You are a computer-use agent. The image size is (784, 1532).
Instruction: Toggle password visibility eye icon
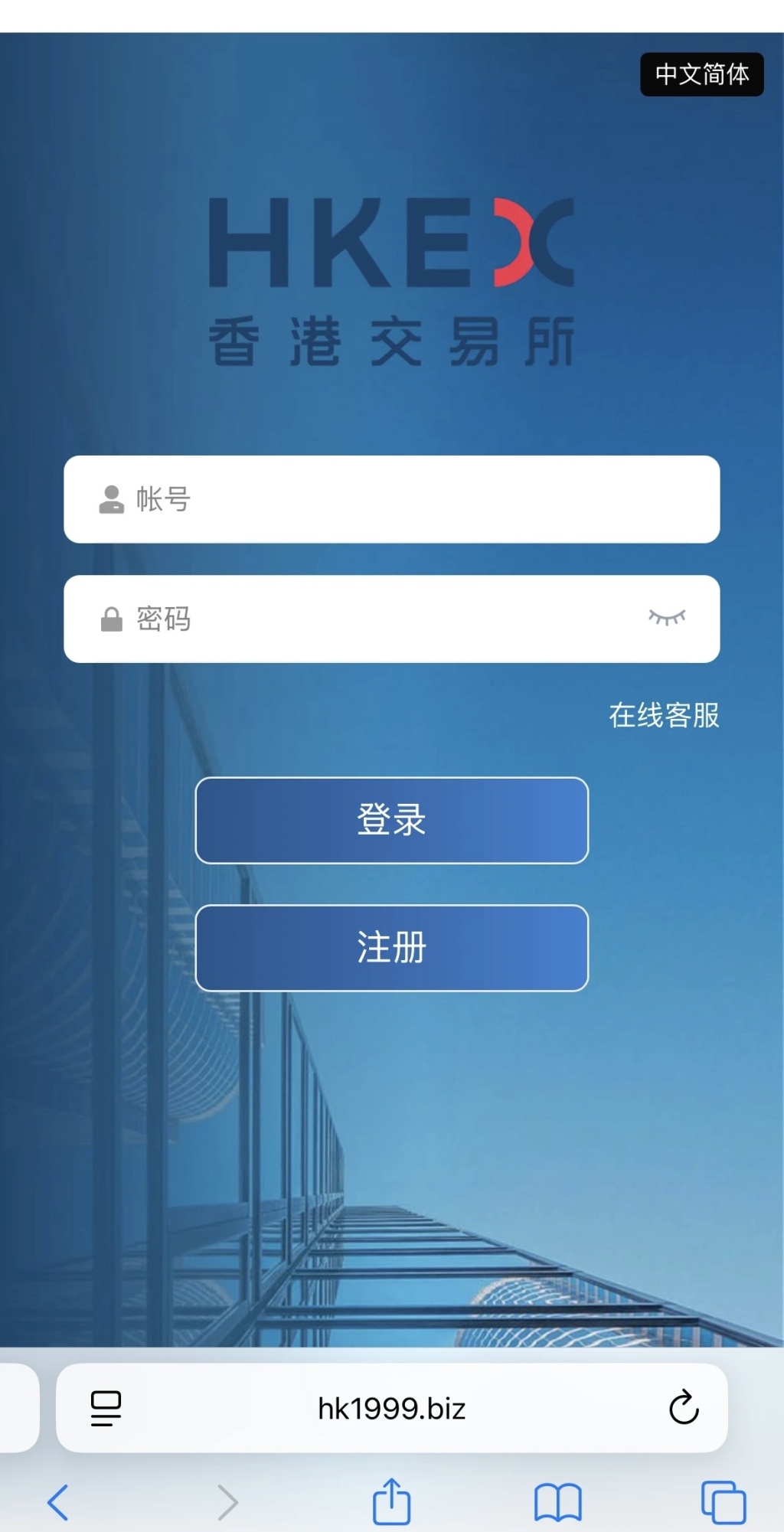pyautogui.click(x=667, y=617)
